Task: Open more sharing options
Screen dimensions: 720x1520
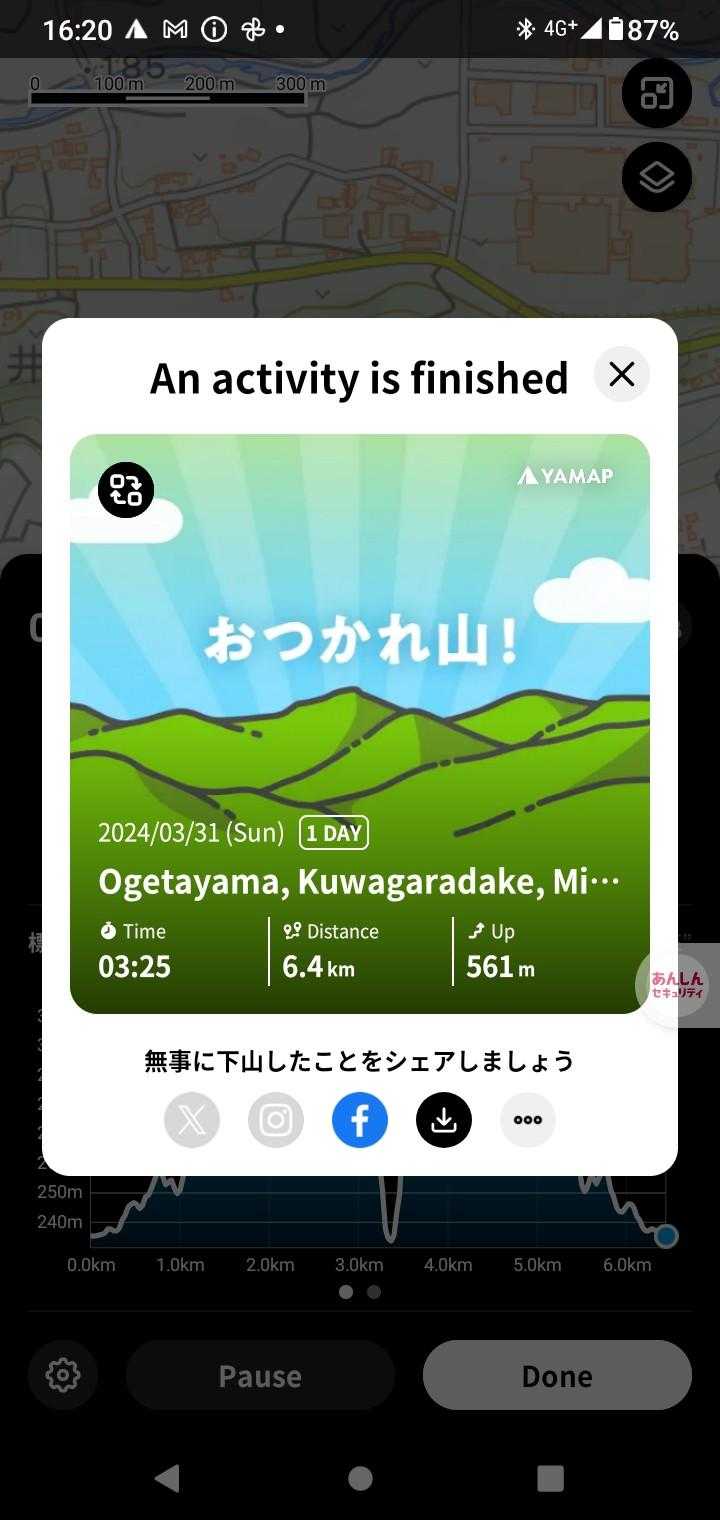Action: (x=528, y=1120)
